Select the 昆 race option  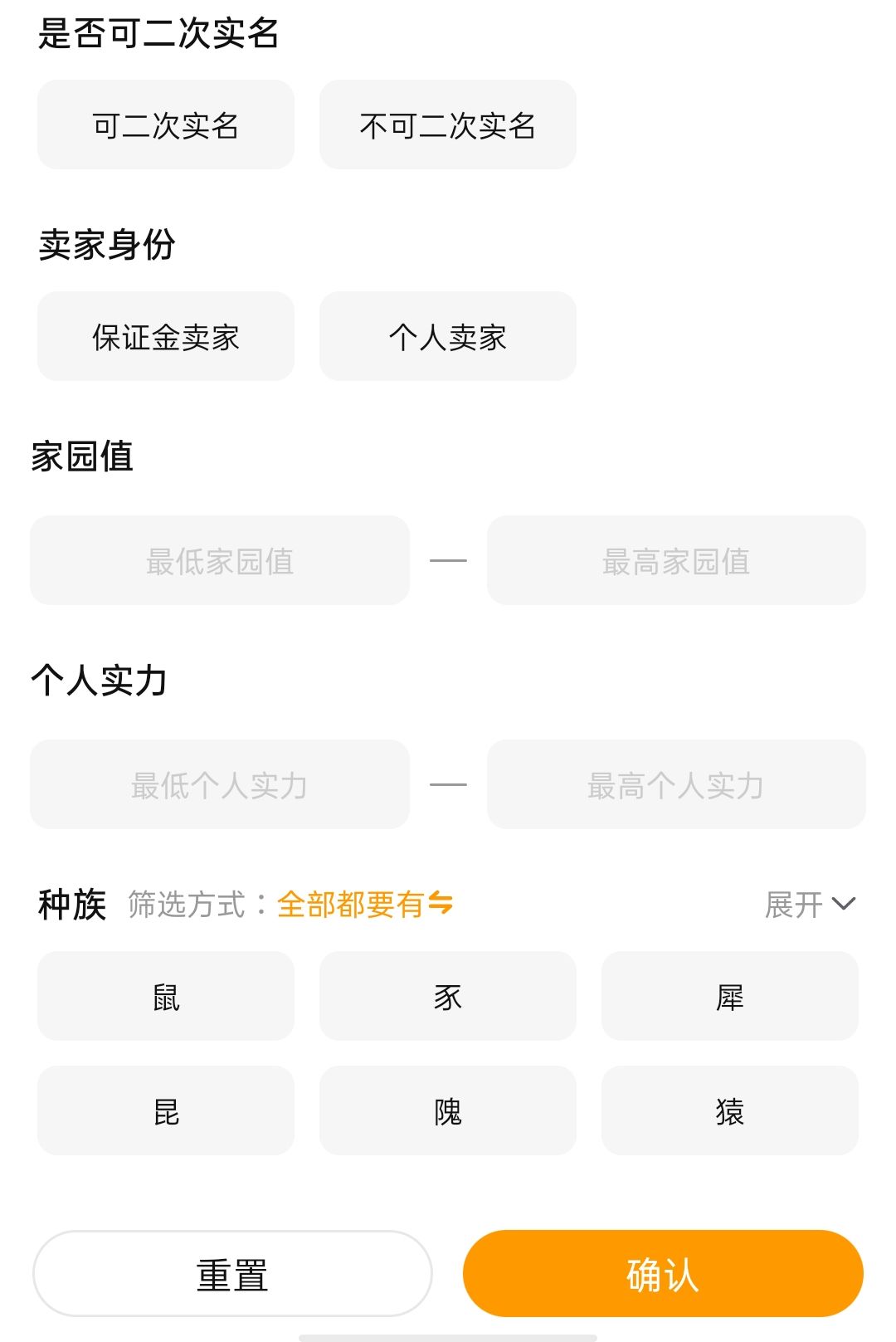click(x=166, y=1111)
